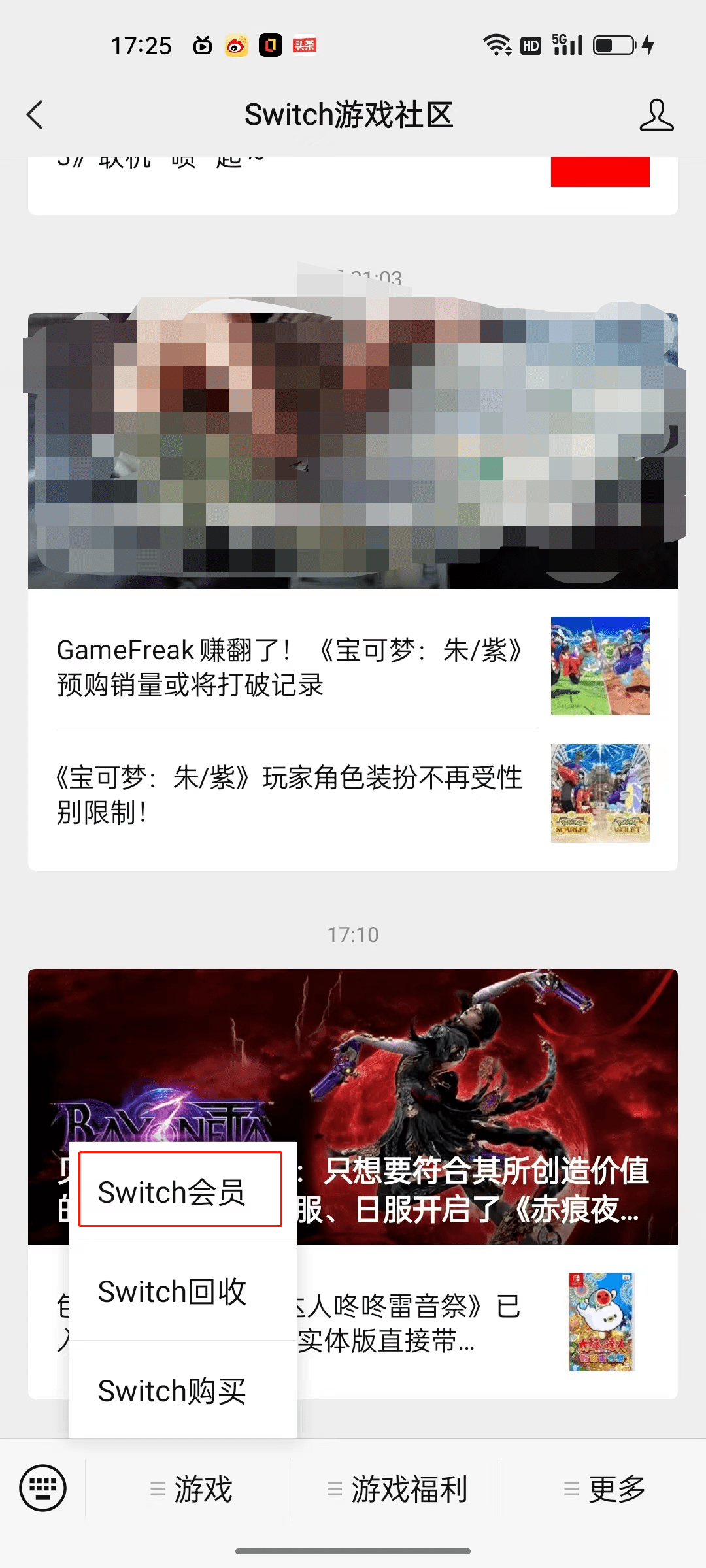Tap the Bayonetta 3 banner image
Image resolution: width=706 pixels, height=1568 pixels.
[x=458, y=1045]
